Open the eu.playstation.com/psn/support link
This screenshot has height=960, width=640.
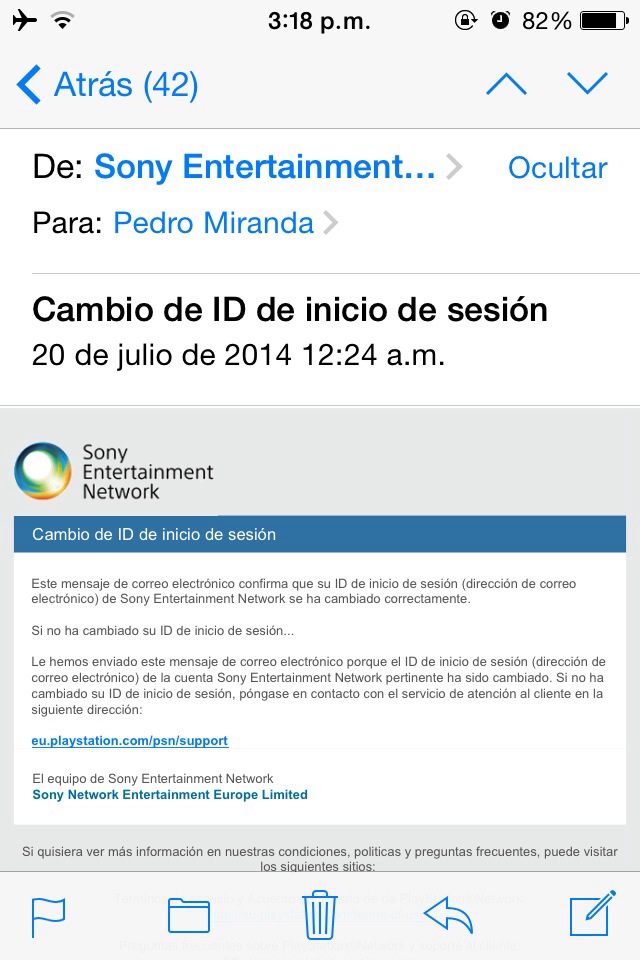130,741
